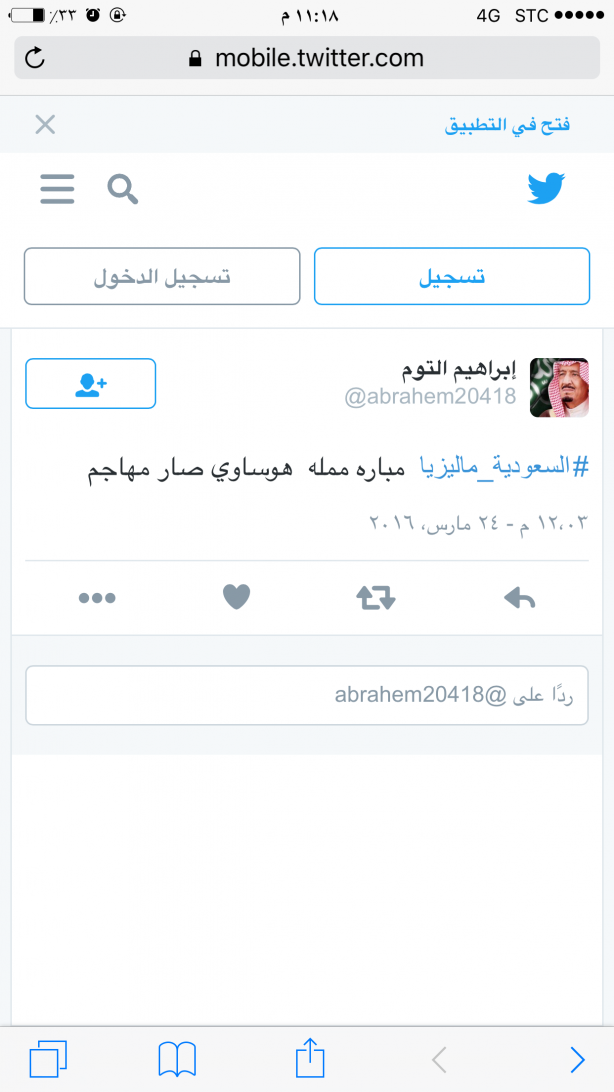Open Safari bookmarks
This screenshot has width=614, height=1092.
(x=177, y=1057)
